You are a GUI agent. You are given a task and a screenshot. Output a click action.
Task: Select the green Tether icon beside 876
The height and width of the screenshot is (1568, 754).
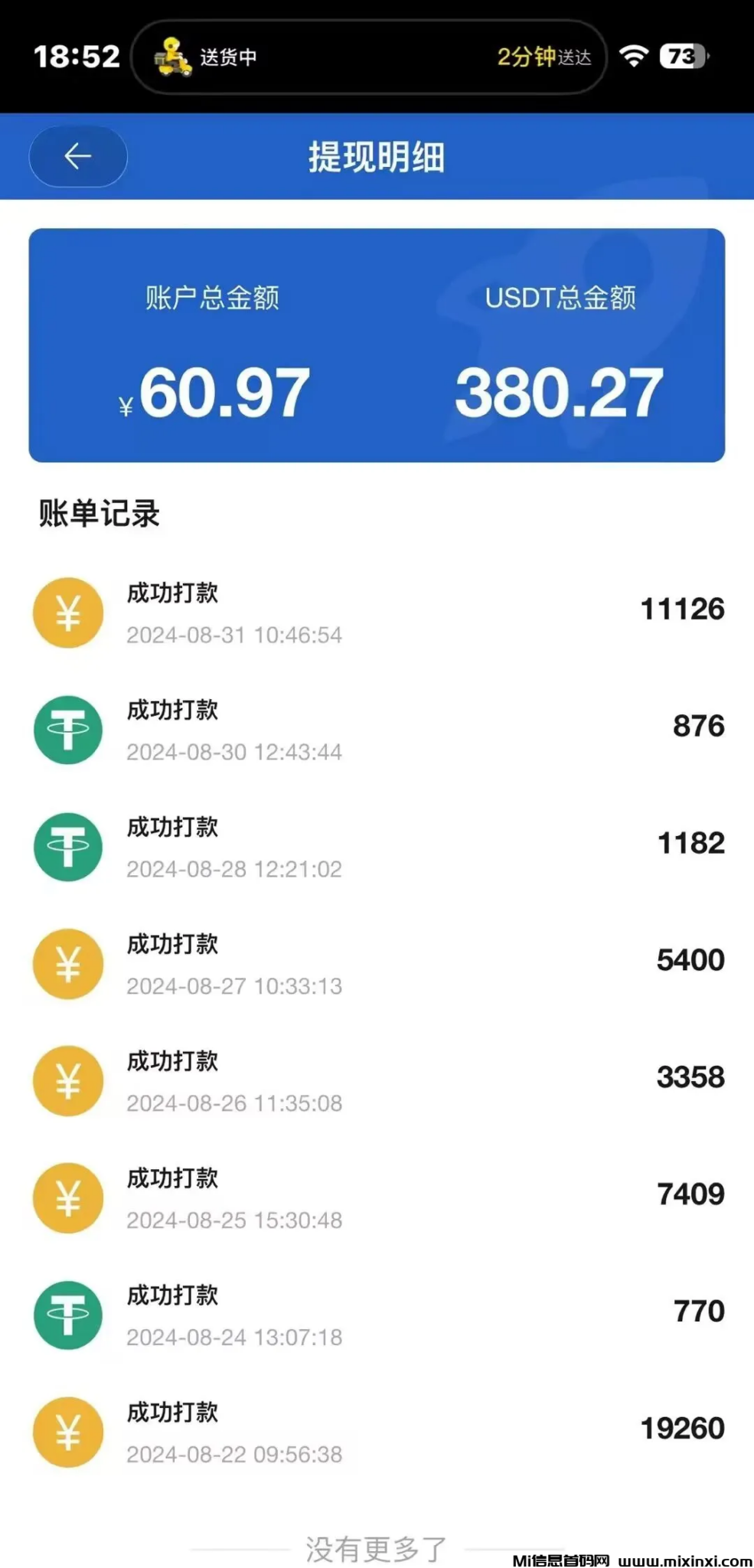coord(68,730)
